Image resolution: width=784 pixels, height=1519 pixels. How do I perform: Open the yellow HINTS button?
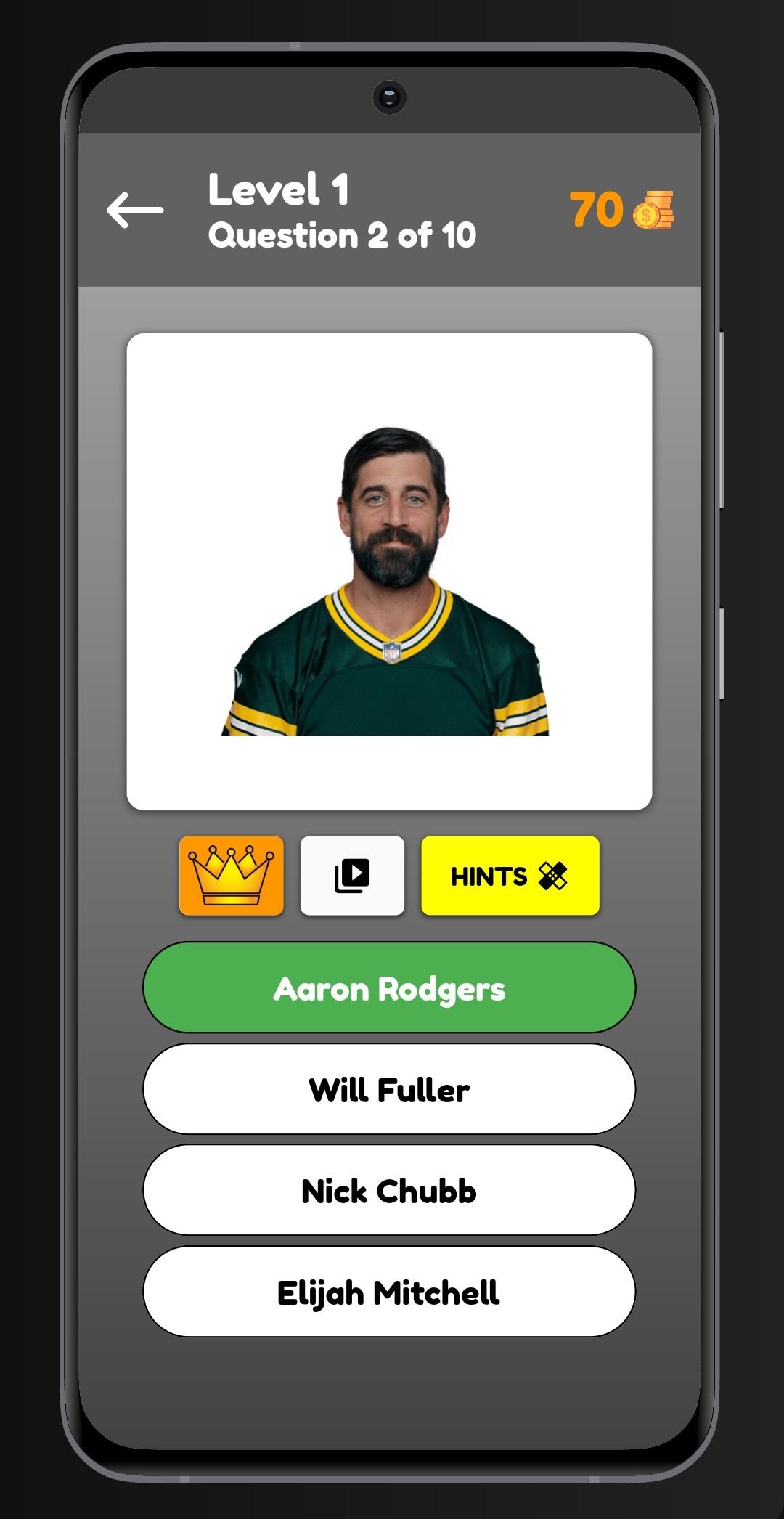point(510,875)
